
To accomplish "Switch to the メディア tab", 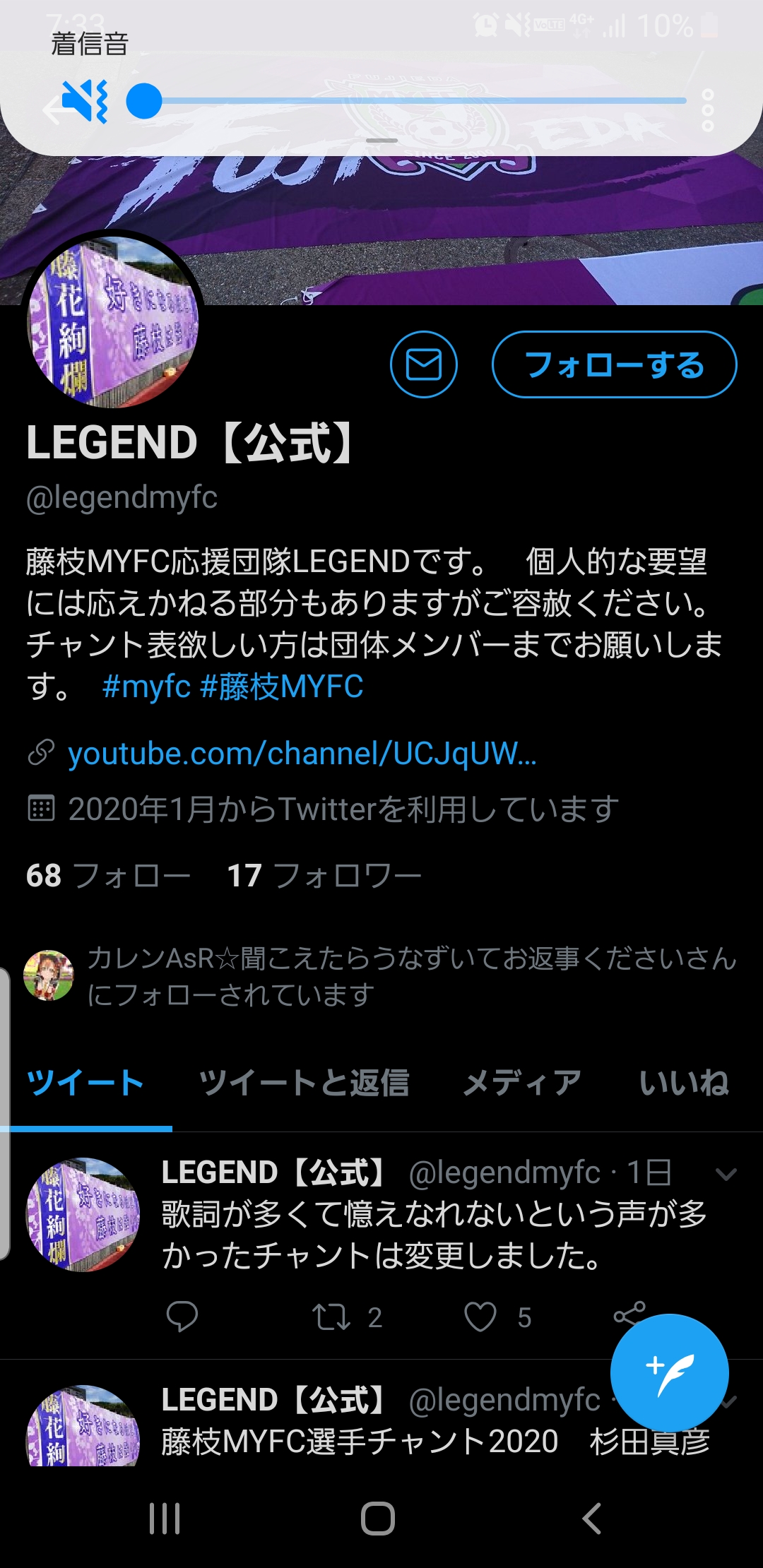I will coord(521,1082).
